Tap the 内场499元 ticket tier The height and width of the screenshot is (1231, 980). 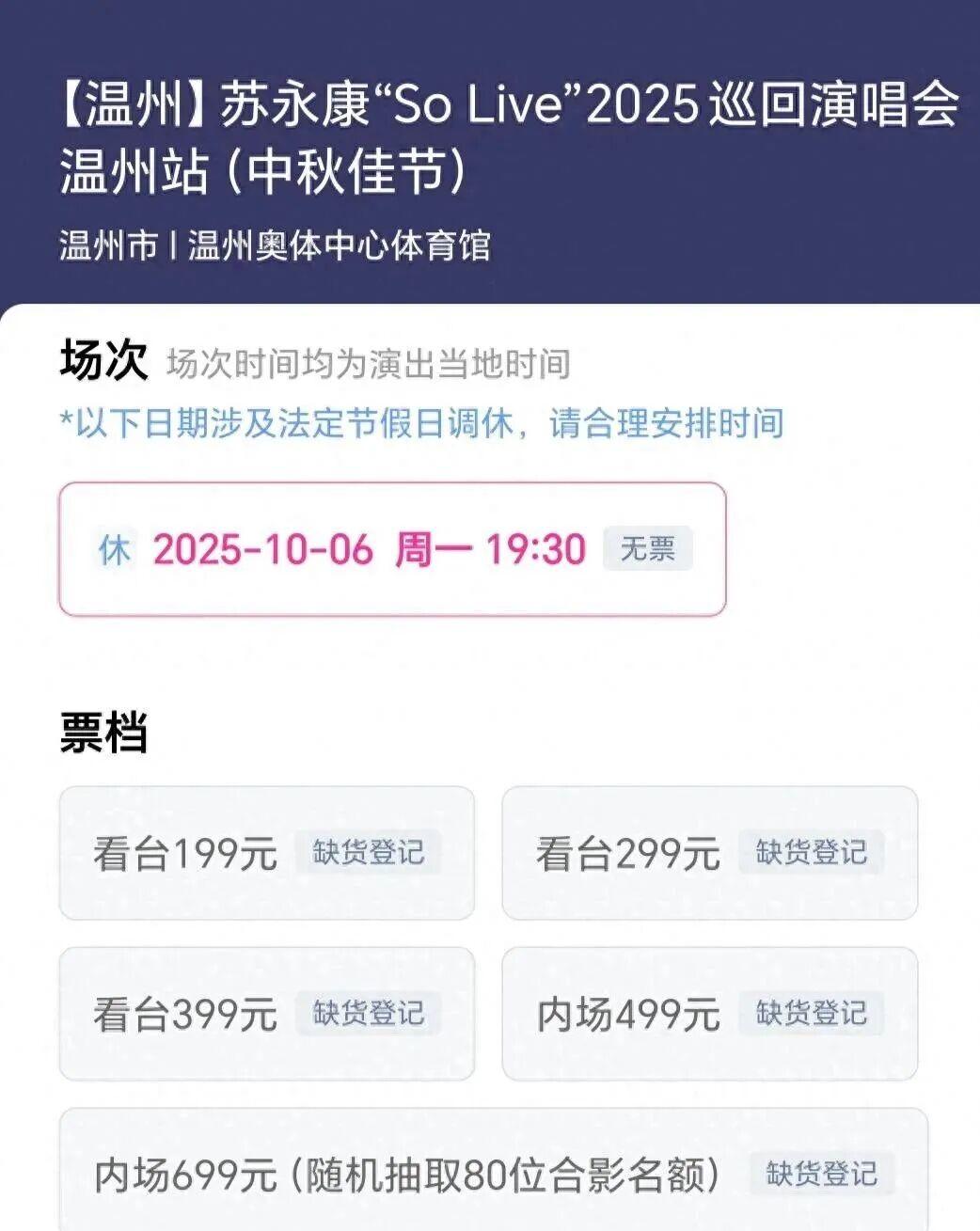(709, 1014)
